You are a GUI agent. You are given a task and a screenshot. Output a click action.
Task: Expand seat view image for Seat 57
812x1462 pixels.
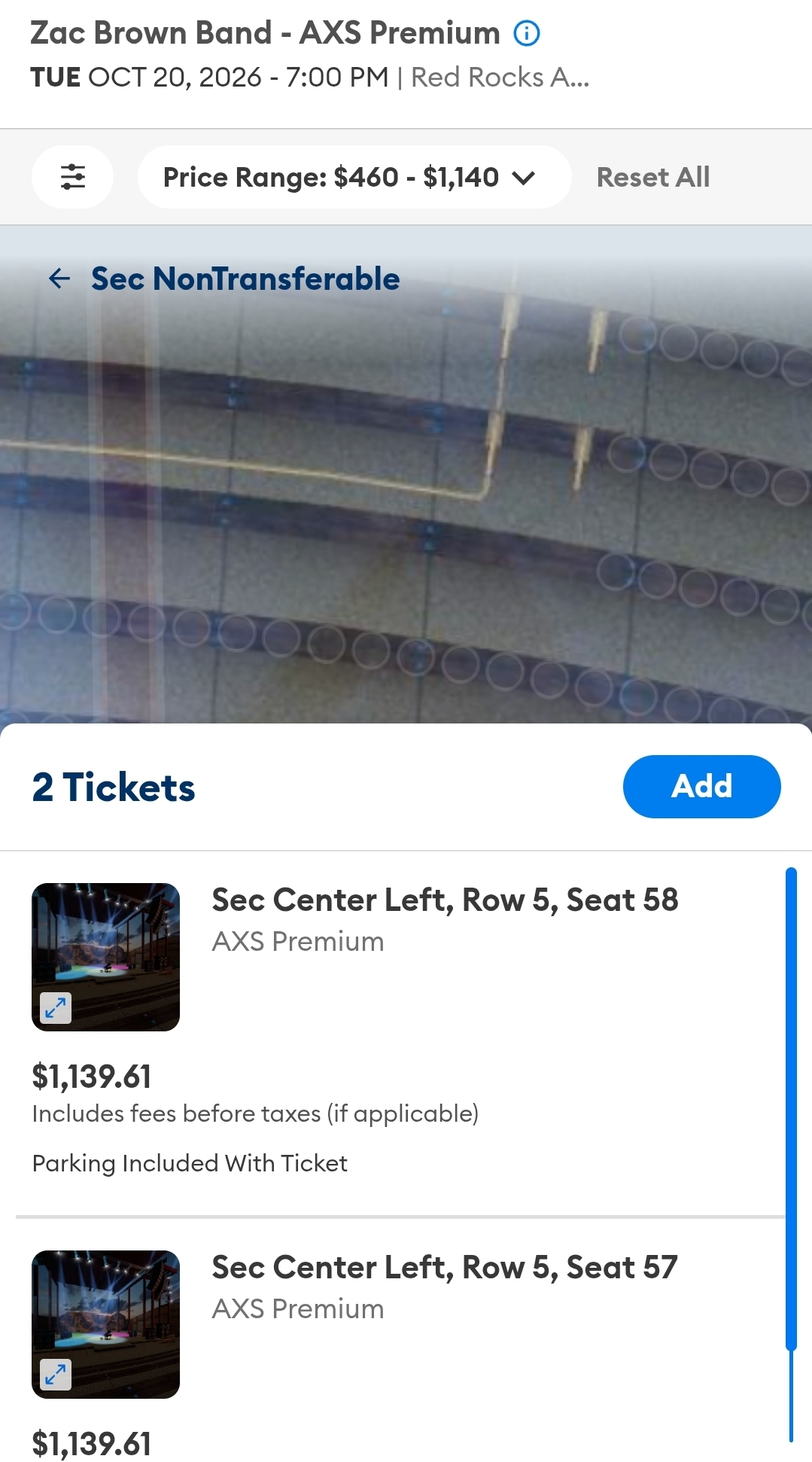[x=56, y=1375]
